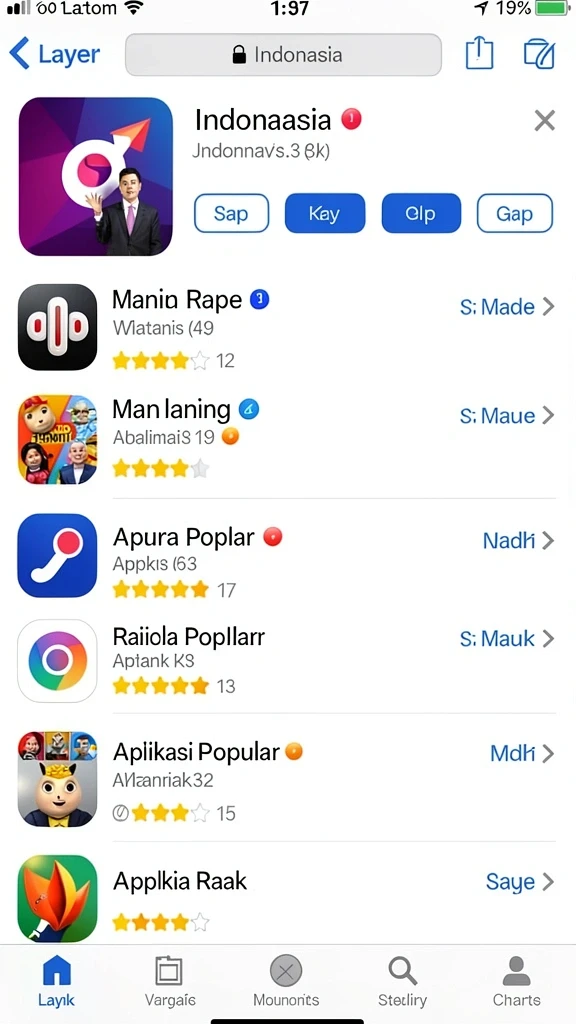Open the Man laning app row
Viewport: 576px width, 1024px height.
286,440
